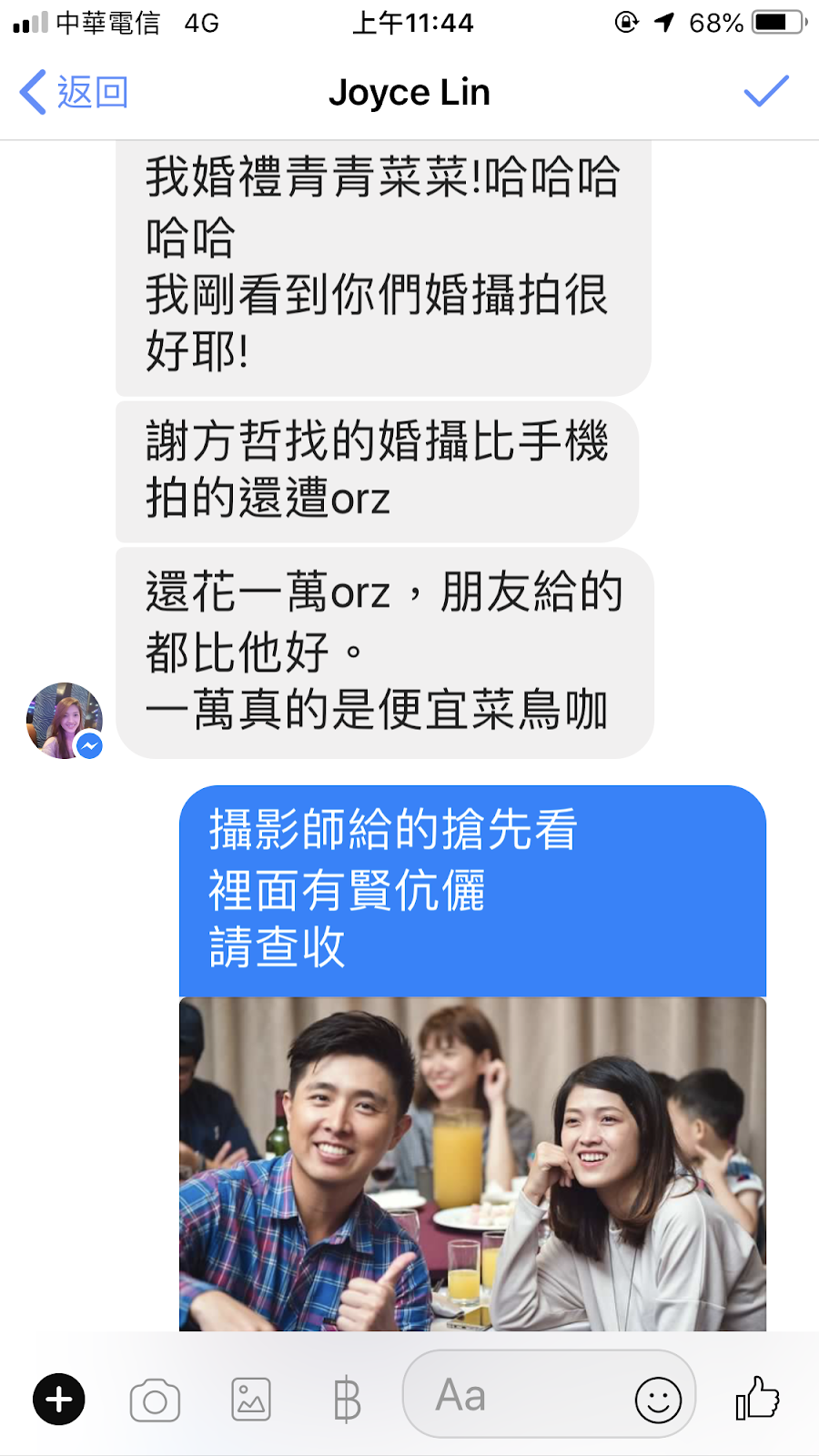Open the plus menu for more options
Viewport: 819px width, 1456px height.
59,1399
